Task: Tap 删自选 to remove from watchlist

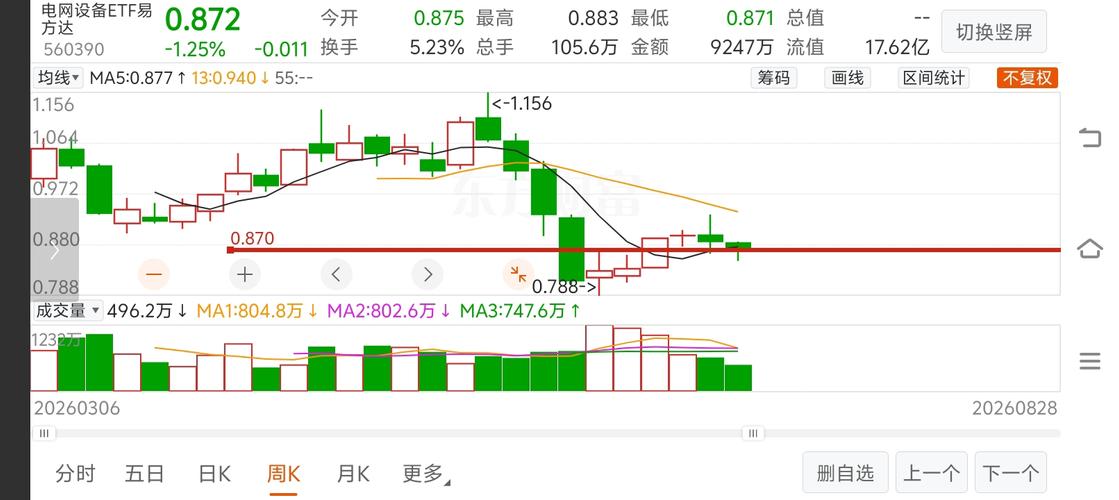Action: click(846, 472)
